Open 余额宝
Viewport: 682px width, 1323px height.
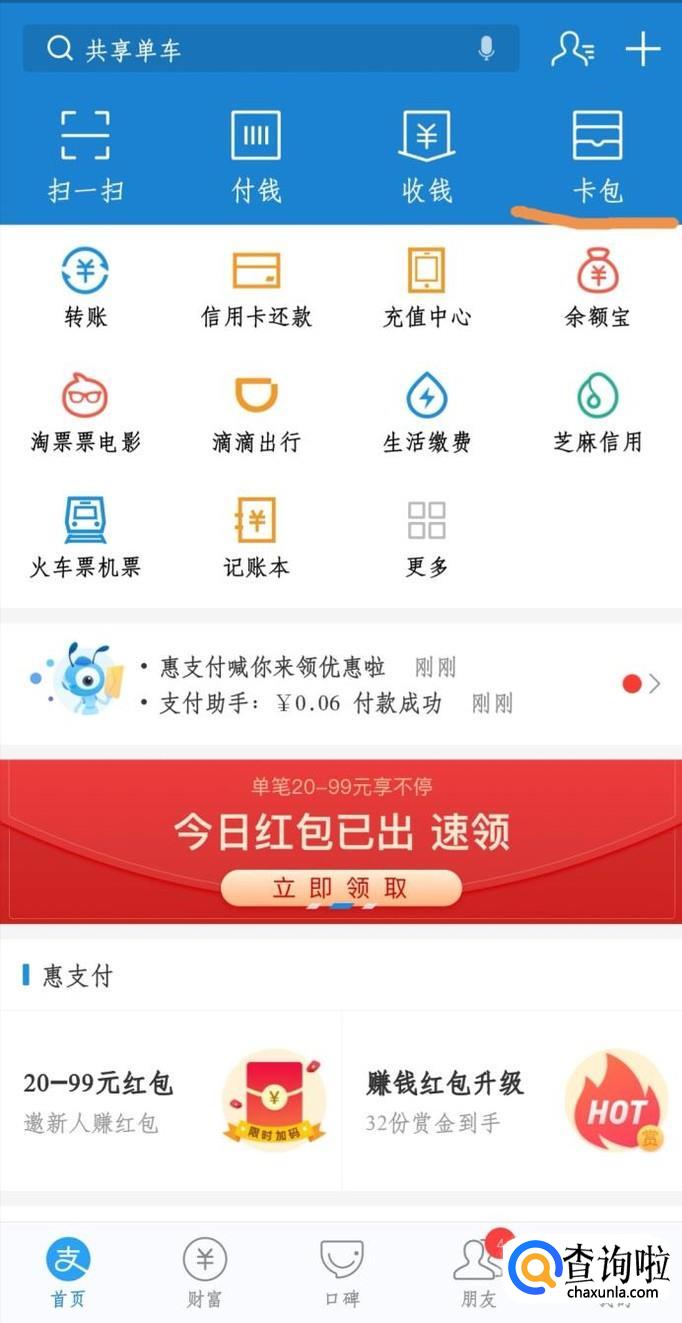pyautogui.click(x=597, y=287)
